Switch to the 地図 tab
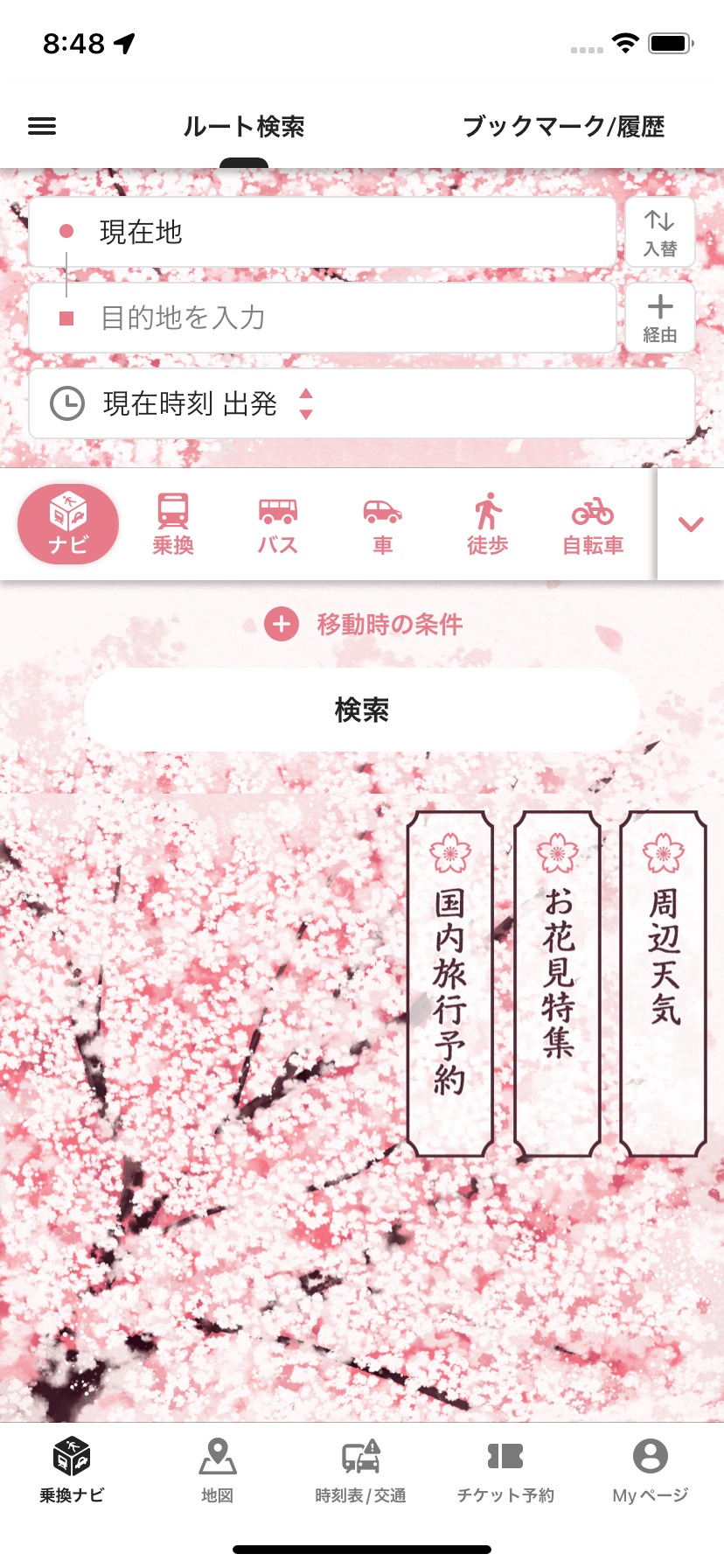Screen dimensions: 724x1568 (217, 1470)
